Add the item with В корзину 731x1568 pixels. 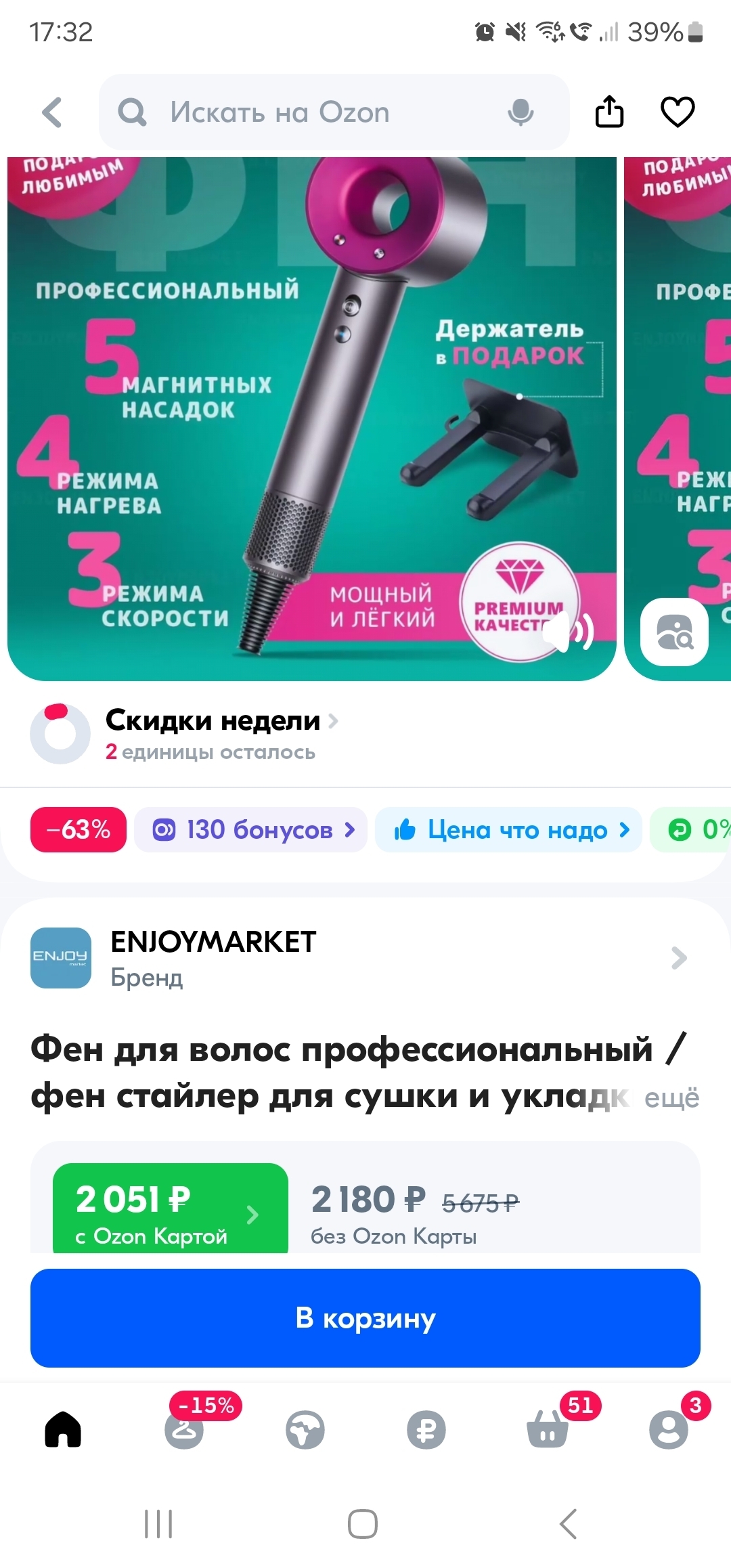coord(365,1317)
